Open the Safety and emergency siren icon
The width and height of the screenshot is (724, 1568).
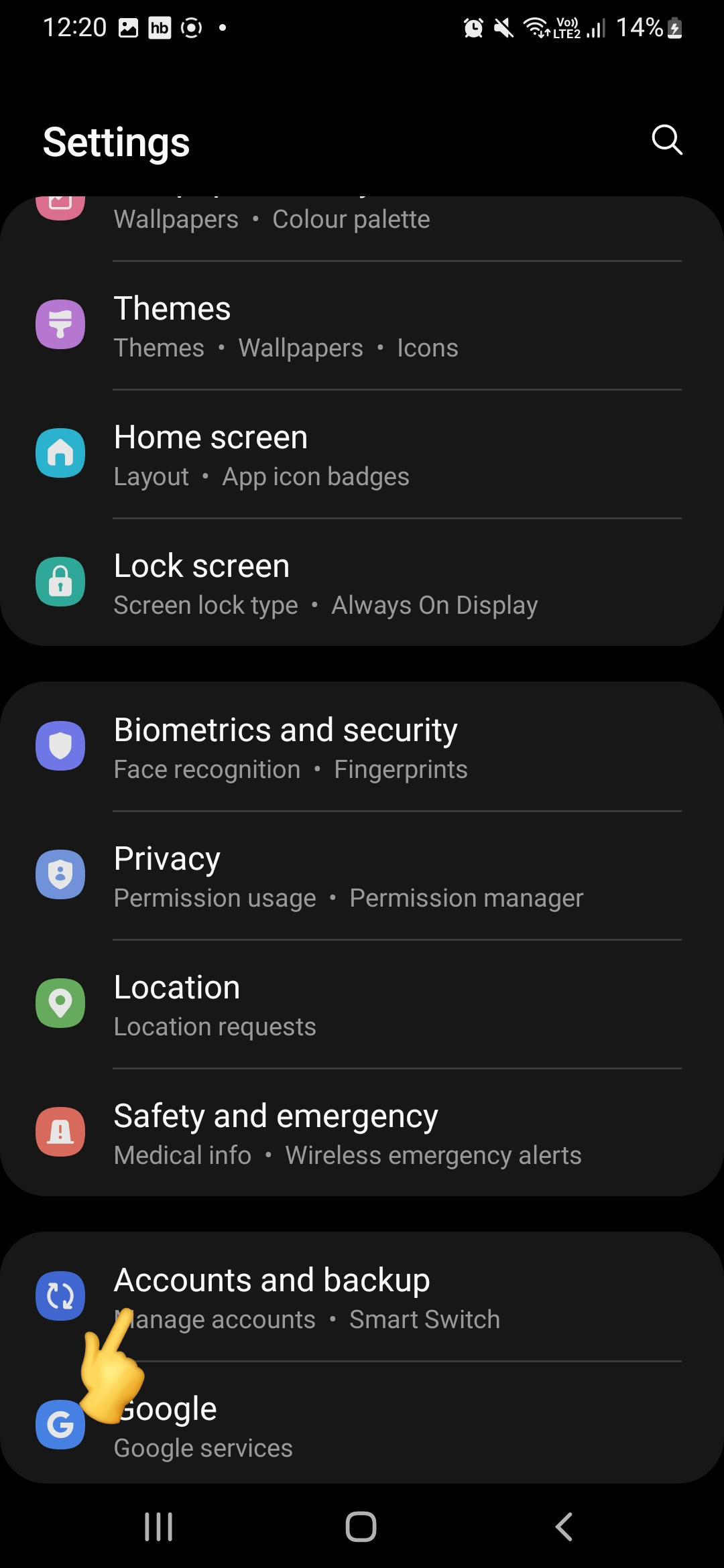tap(61, 1132)
